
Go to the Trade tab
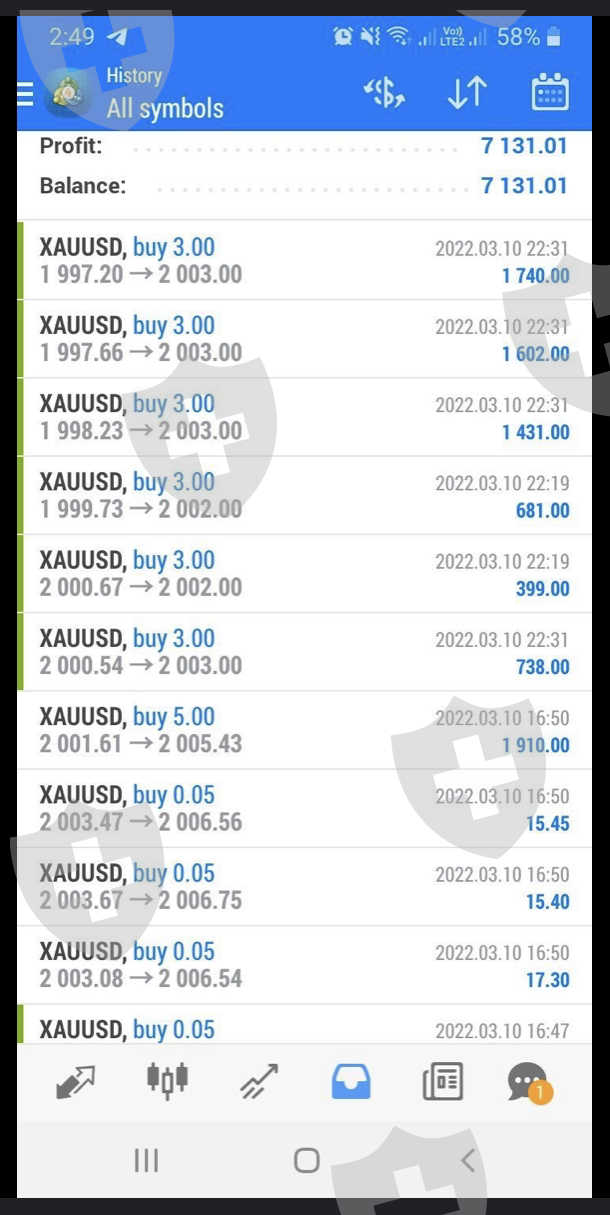[258, 1081]
